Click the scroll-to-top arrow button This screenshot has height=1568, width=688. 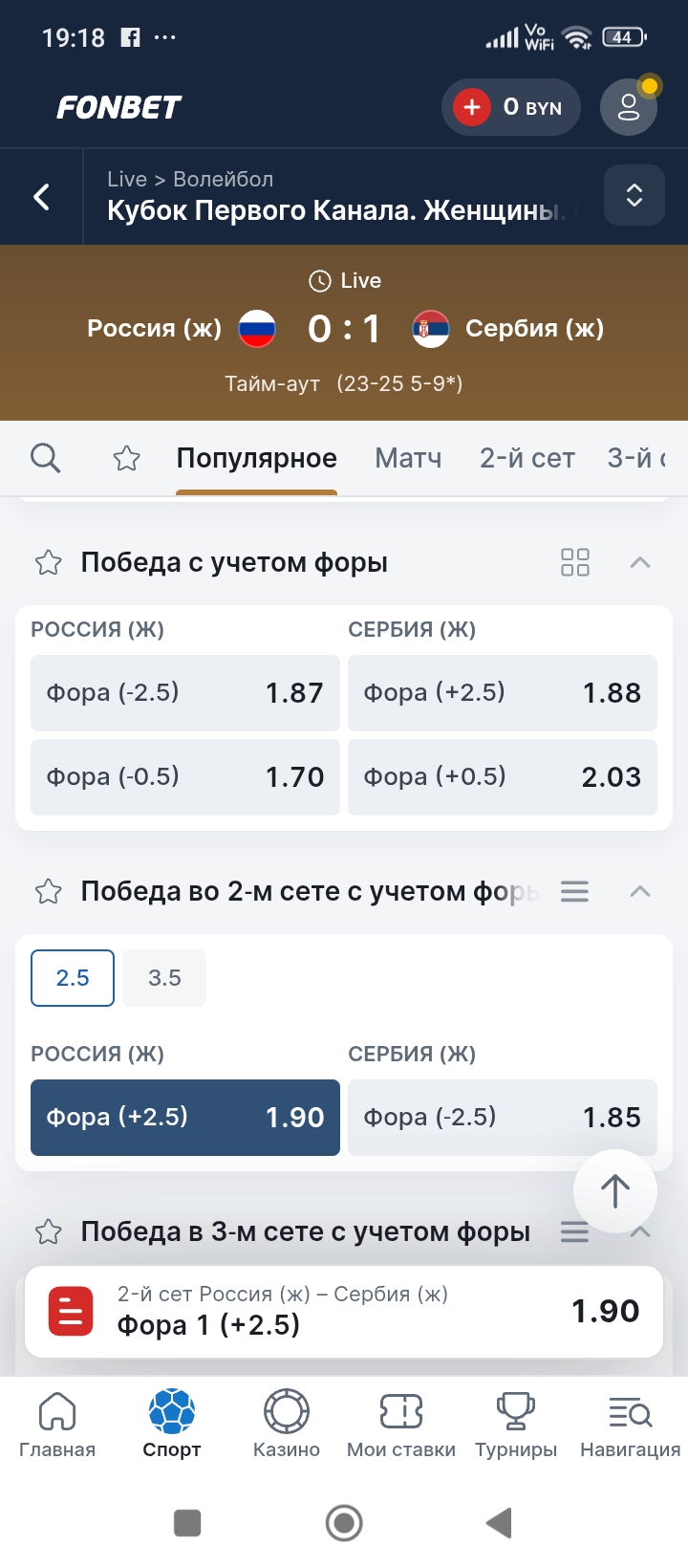click(x=614, y=1190)
